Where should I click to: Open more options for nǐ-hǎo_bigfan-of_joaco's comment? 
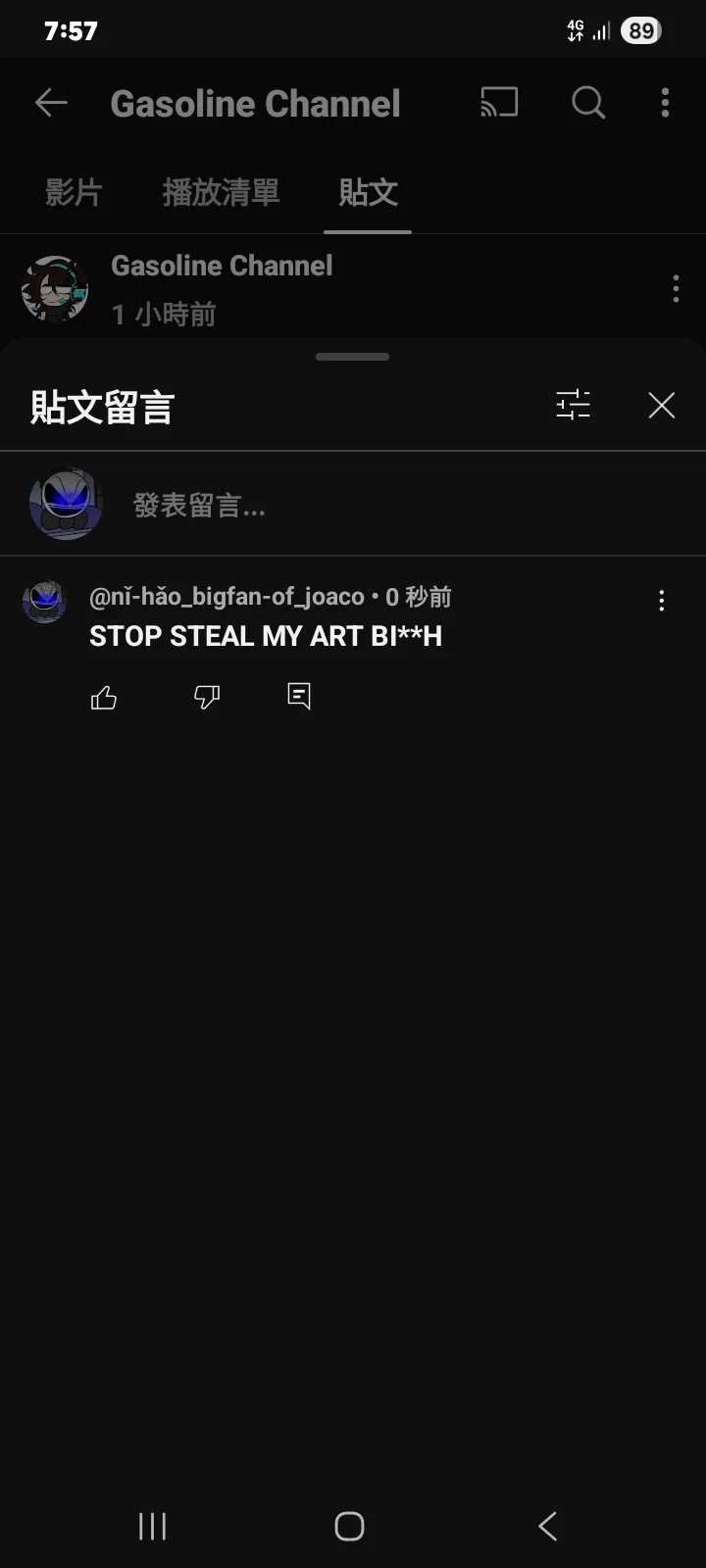[662, 601]
